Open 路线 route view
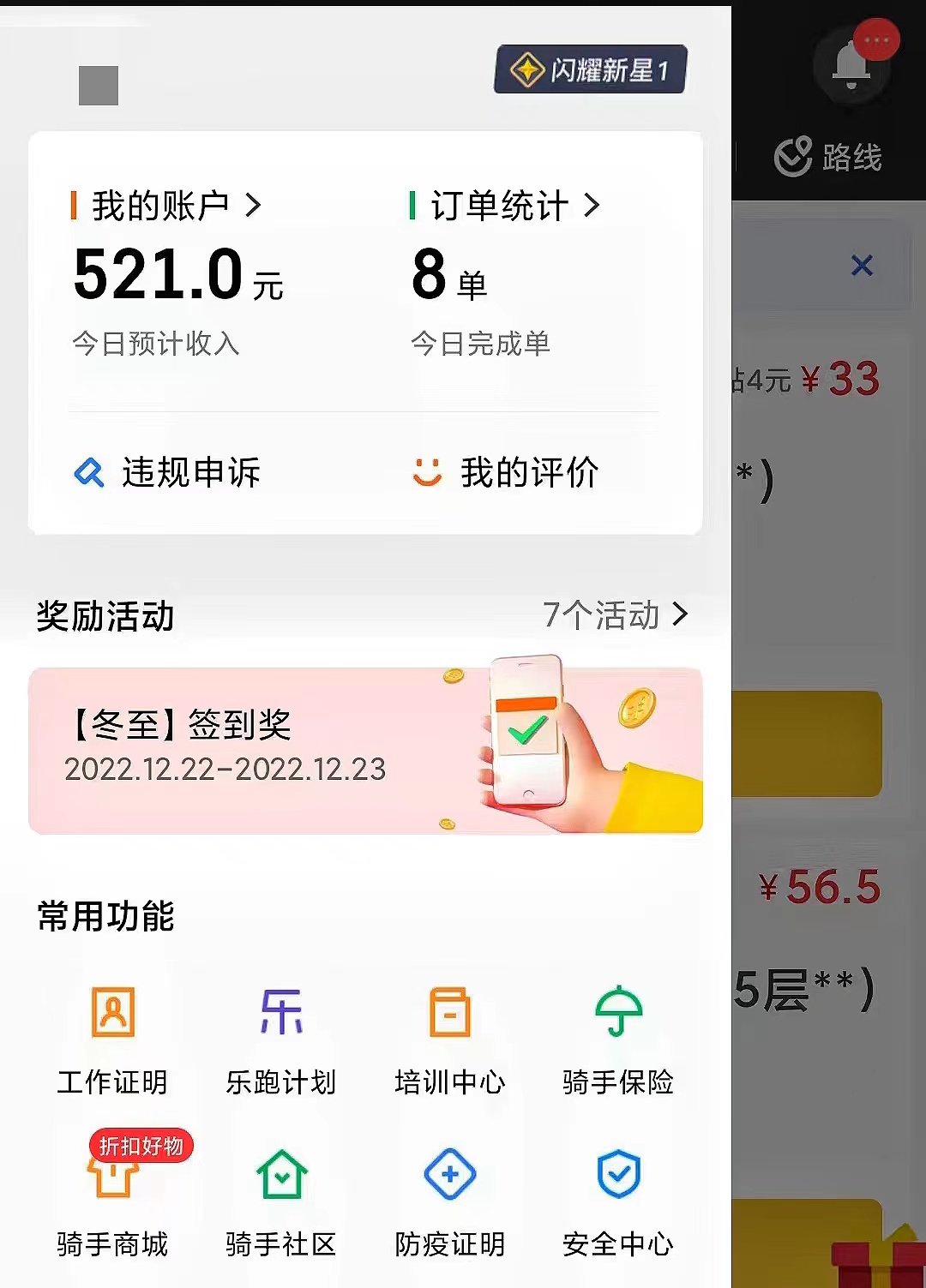This screenshot has height=1288, width=926. (x=828, y=157)
